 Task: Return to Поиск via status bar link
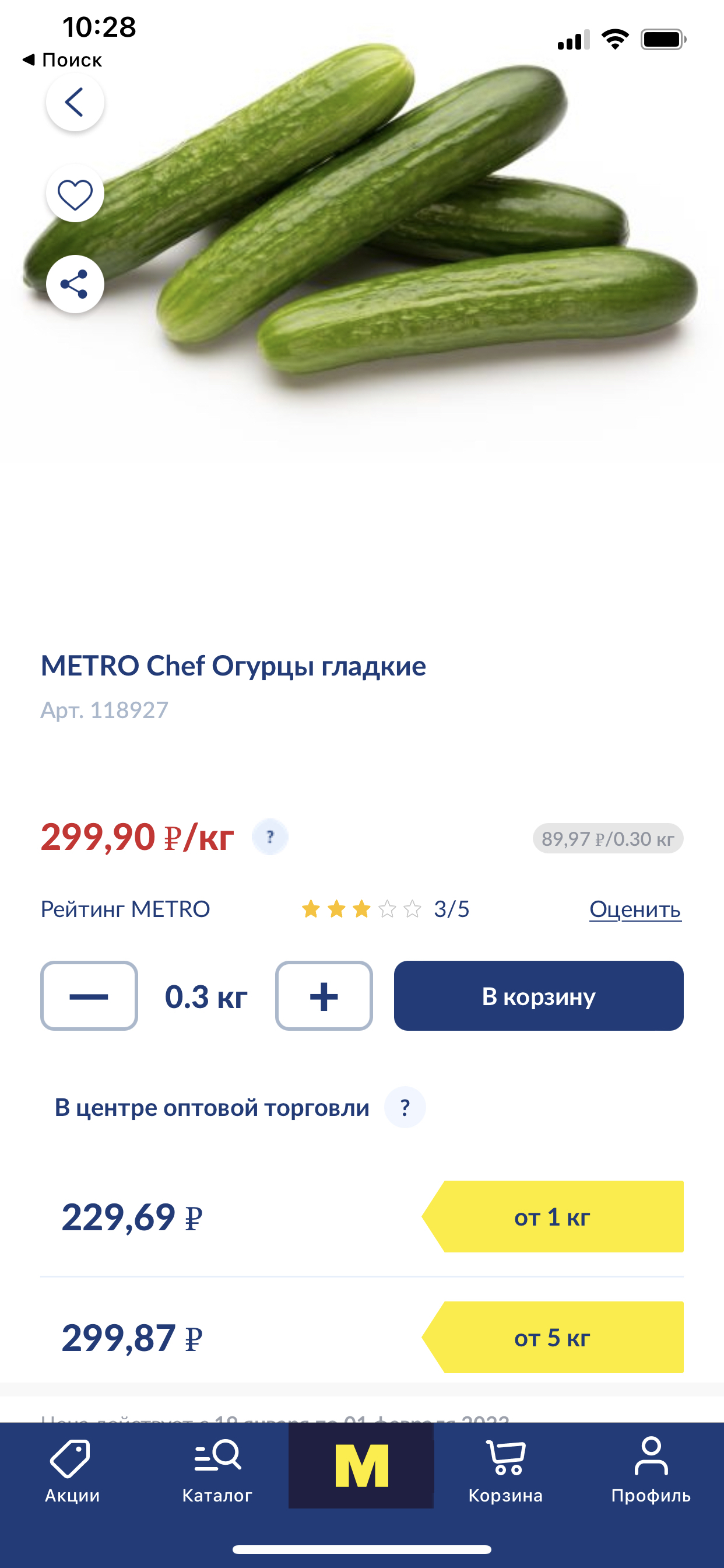63,60
